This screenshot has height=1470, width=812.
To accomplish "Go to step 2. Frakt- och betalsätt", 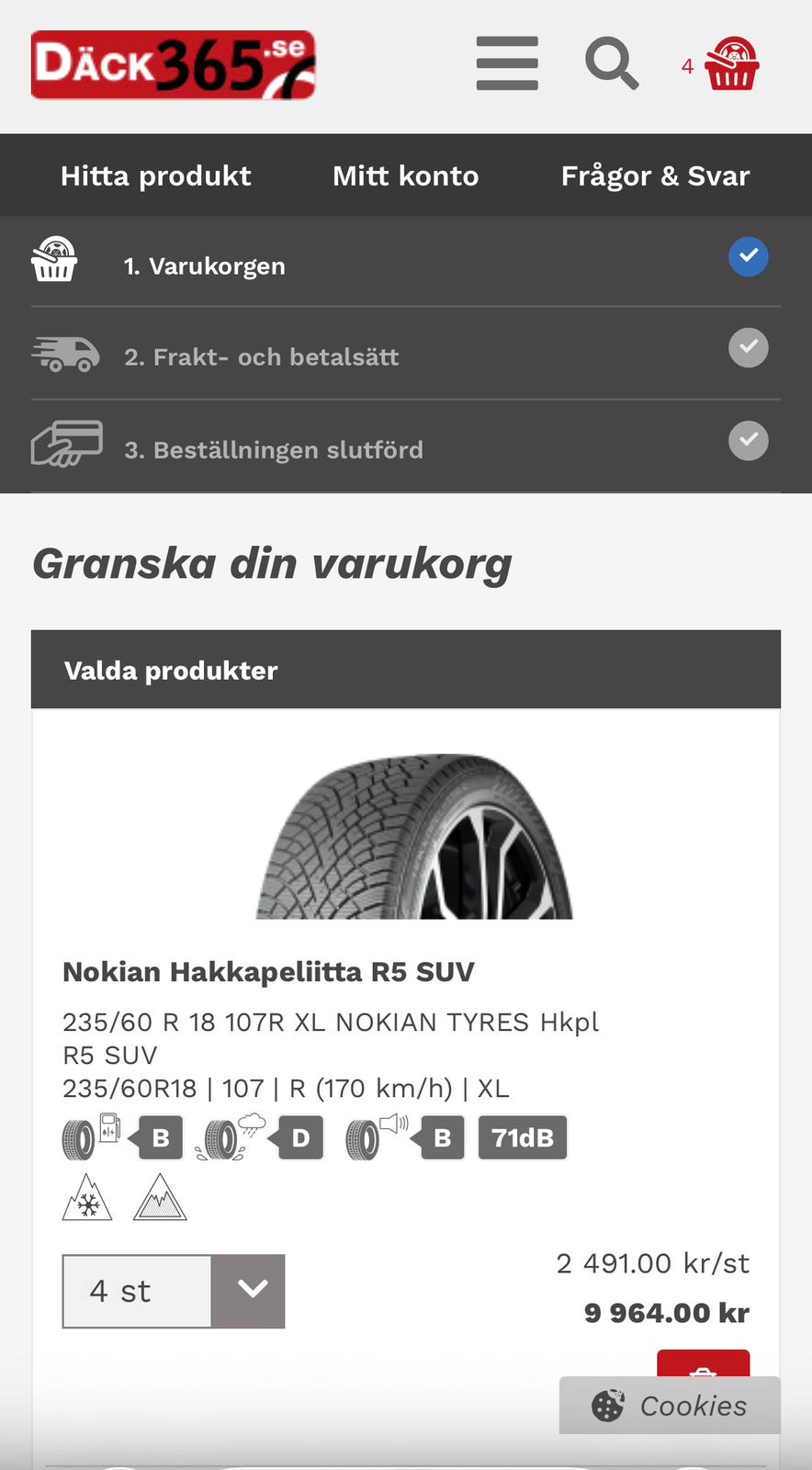I will point(406,354).
